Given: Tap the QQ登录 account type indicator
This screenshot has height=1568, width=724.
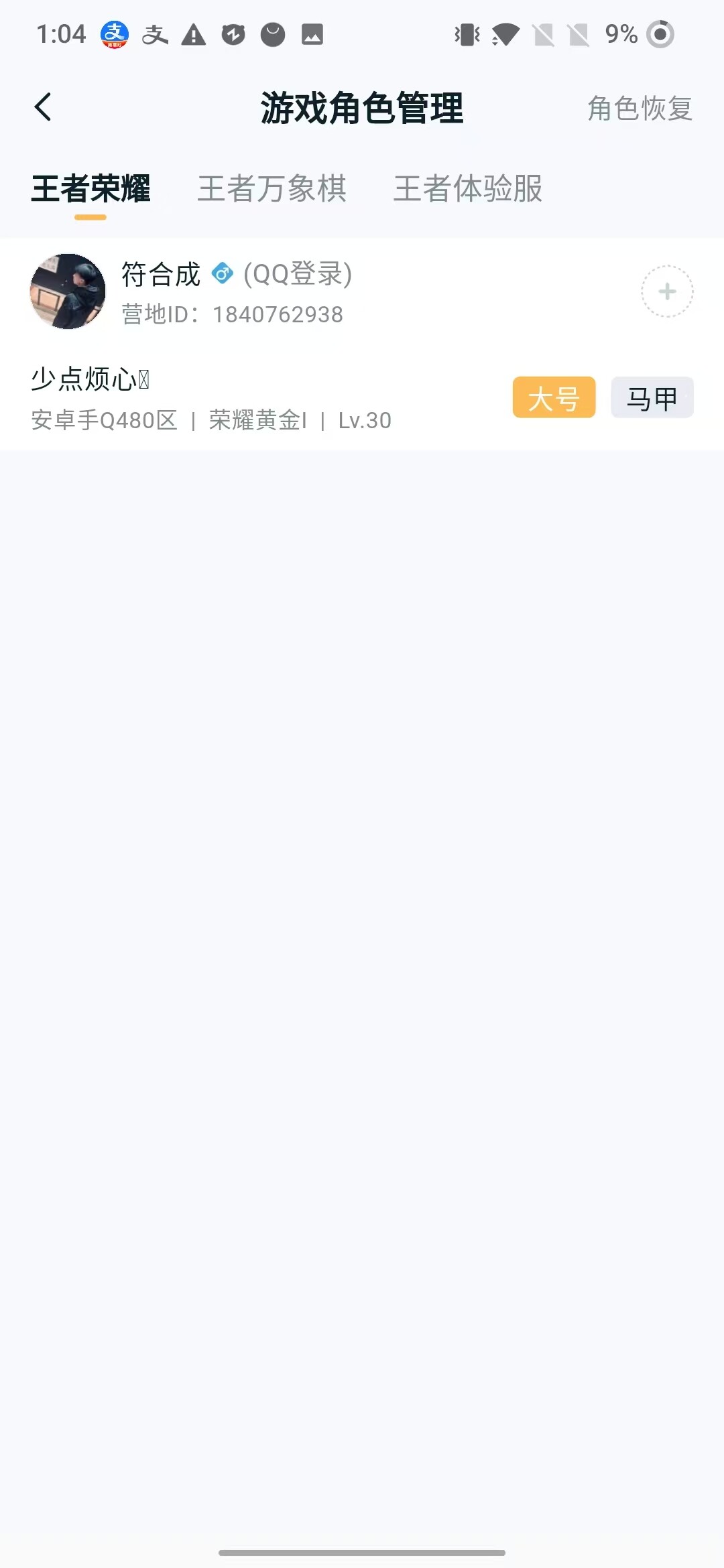Looking at the screenshot, I should pyautogui.click(x=297, y=273).
